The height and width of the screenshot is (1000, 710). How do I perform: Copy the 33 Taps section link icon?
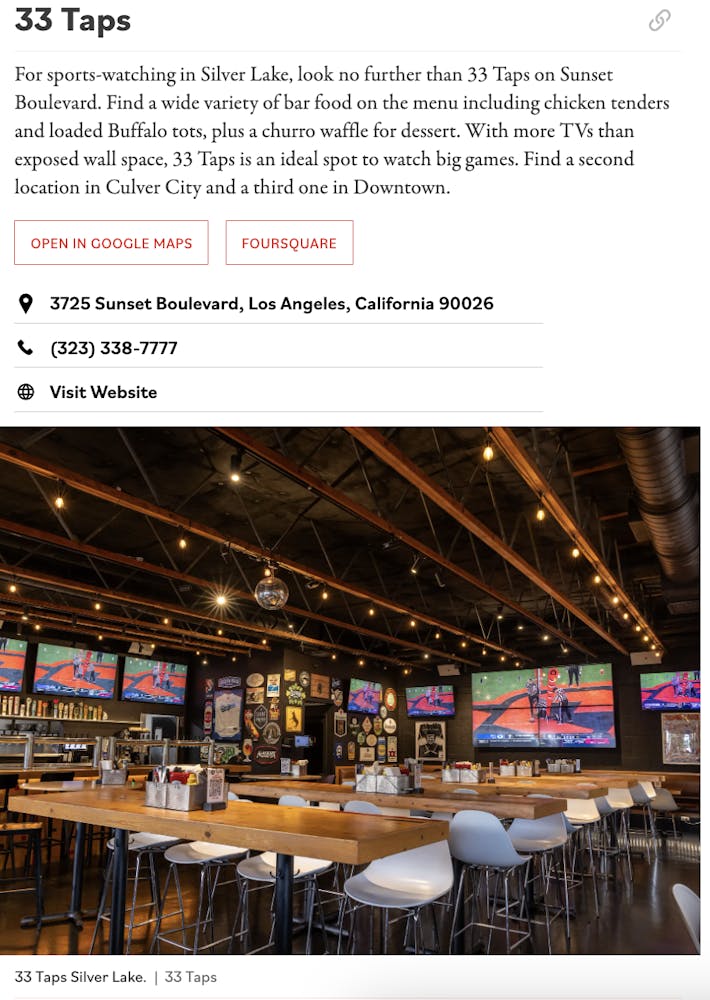click(659, 20)
